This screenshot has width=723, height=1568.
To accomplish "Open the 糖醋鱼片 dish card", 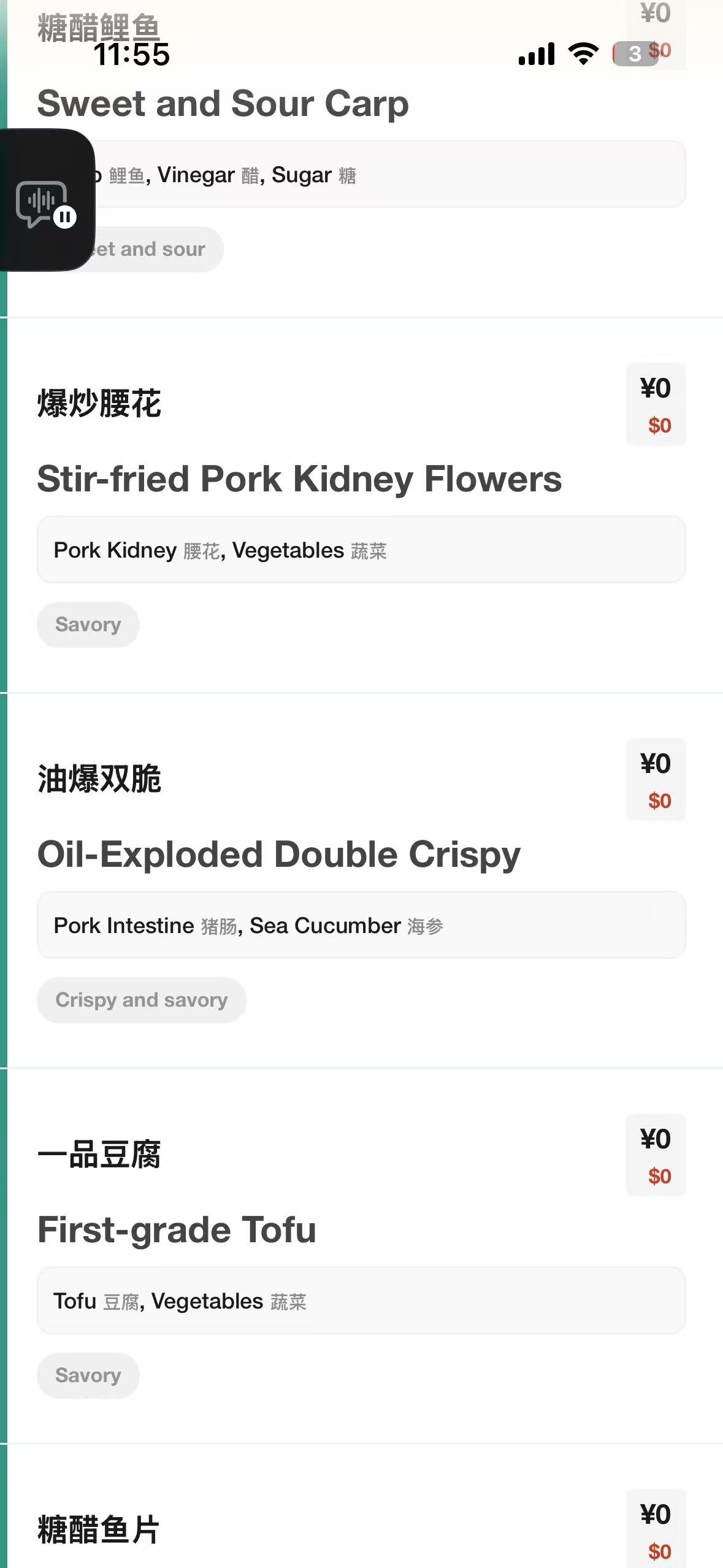I will pos(98,1530).
